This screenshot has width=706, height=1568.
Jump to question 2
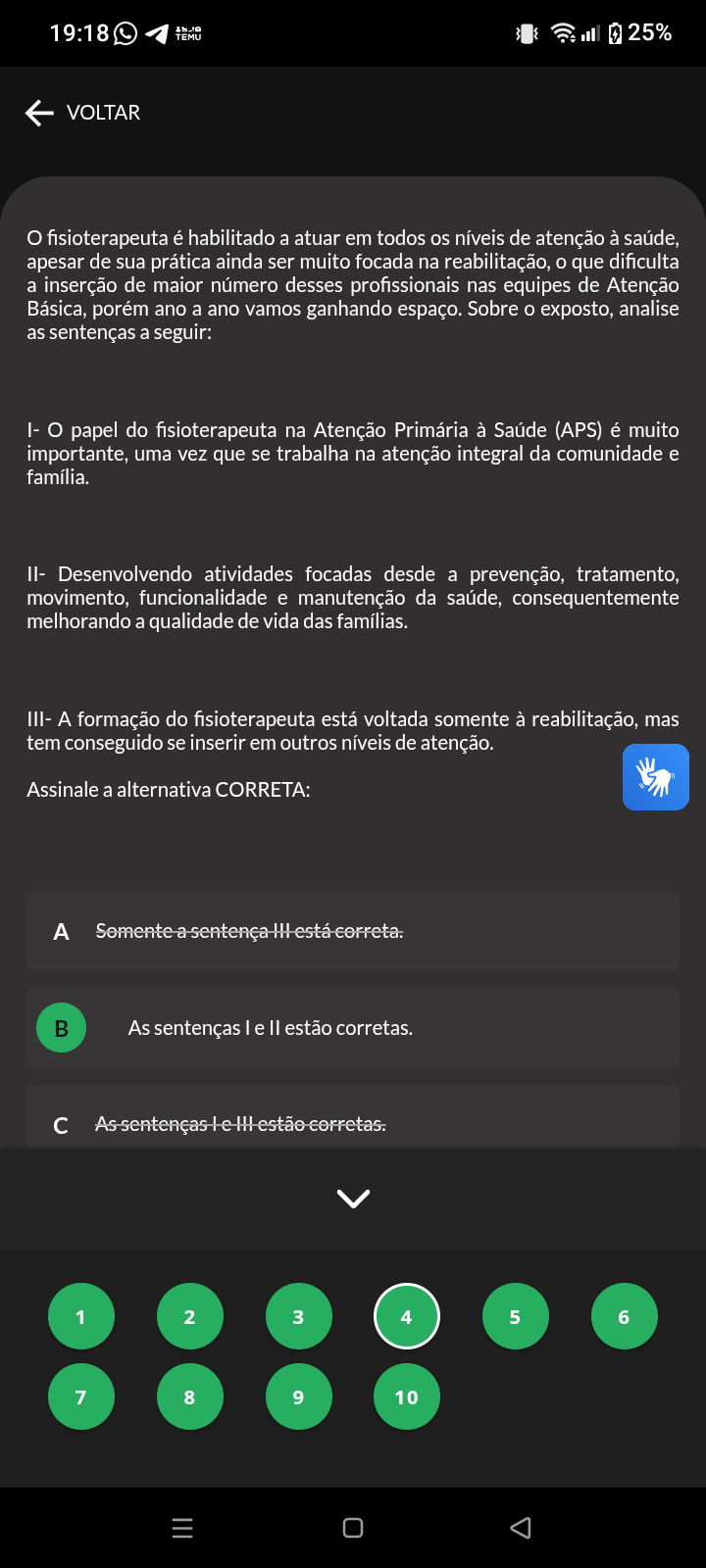(190, 1316)
